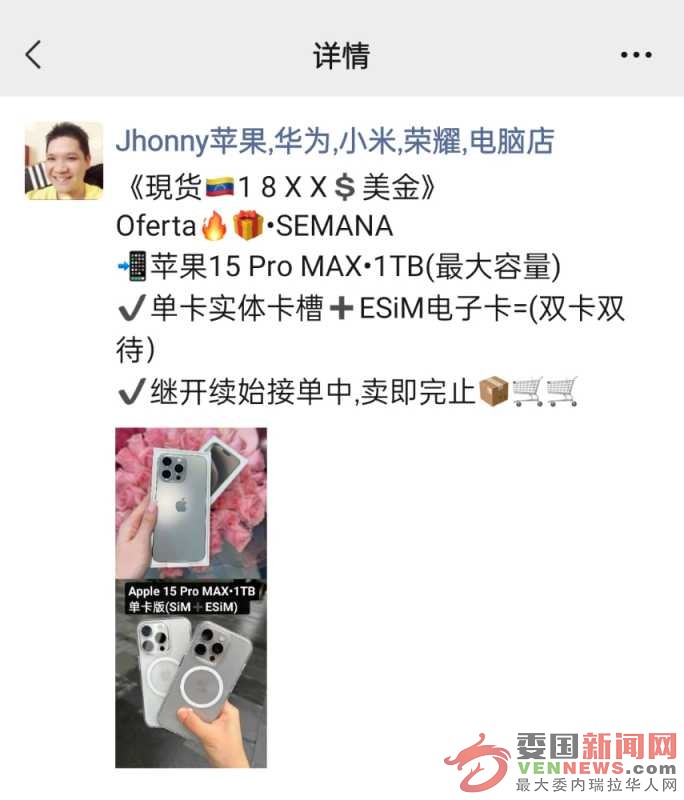684x800 pixels.
Task: Open the three-dot overflow menu
Action: (x=636, y=55)
